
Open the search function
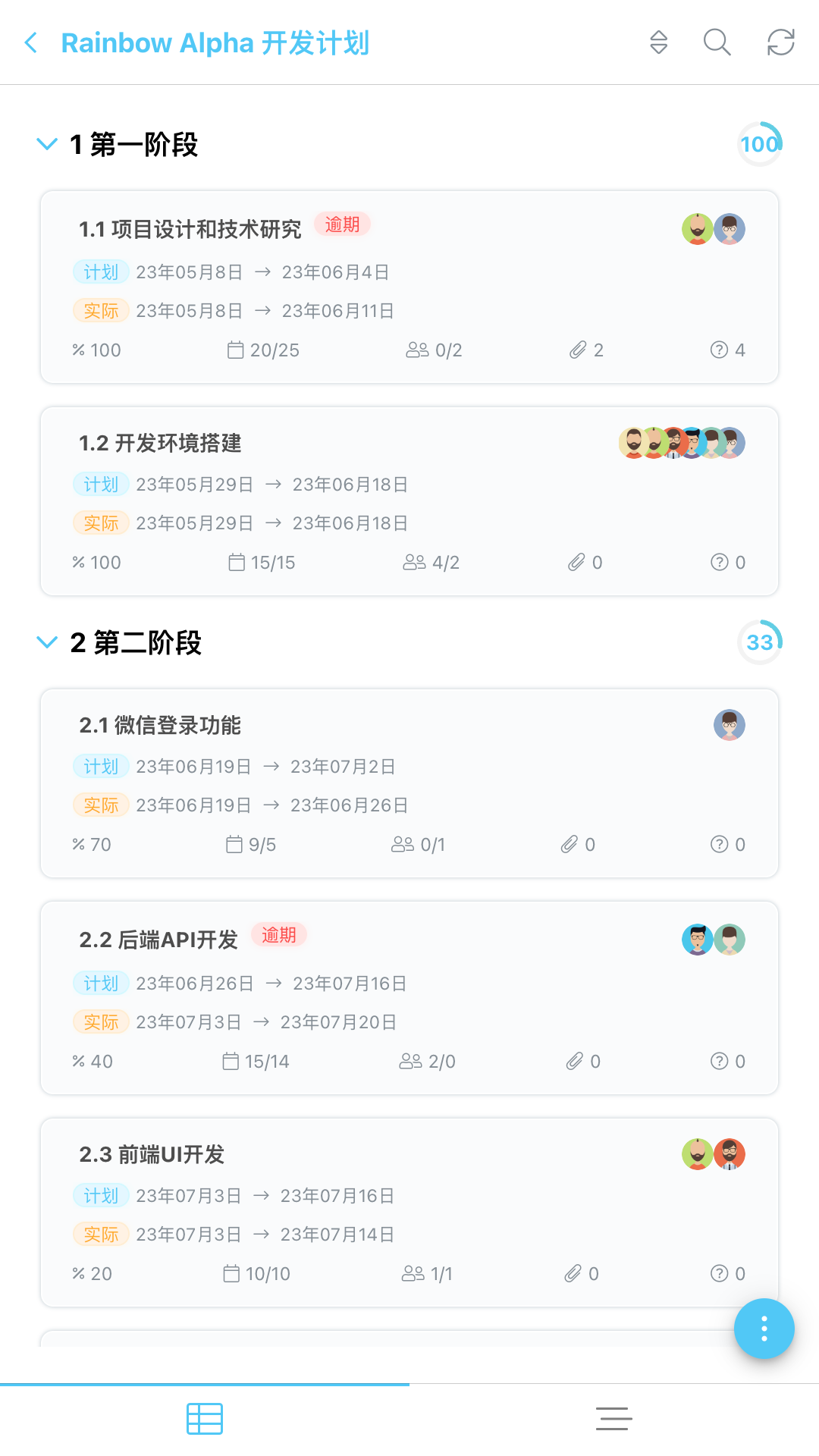[x=716, y=43]
